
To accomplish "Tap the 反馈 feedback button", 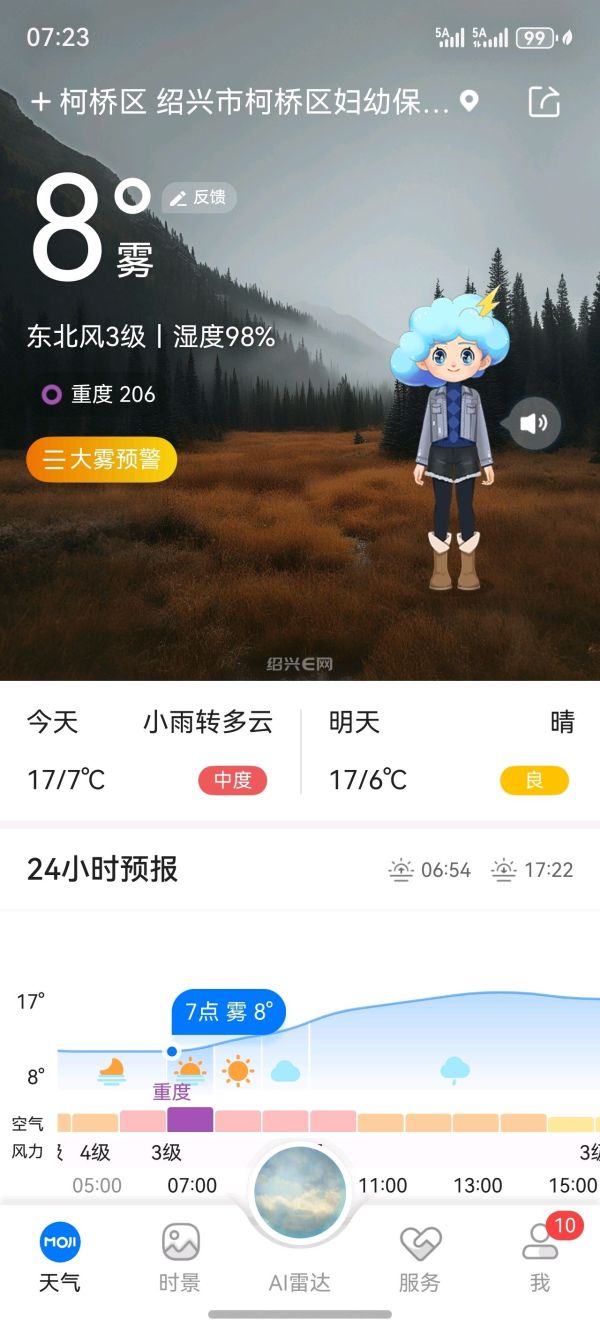I will (x=198, y=198).
